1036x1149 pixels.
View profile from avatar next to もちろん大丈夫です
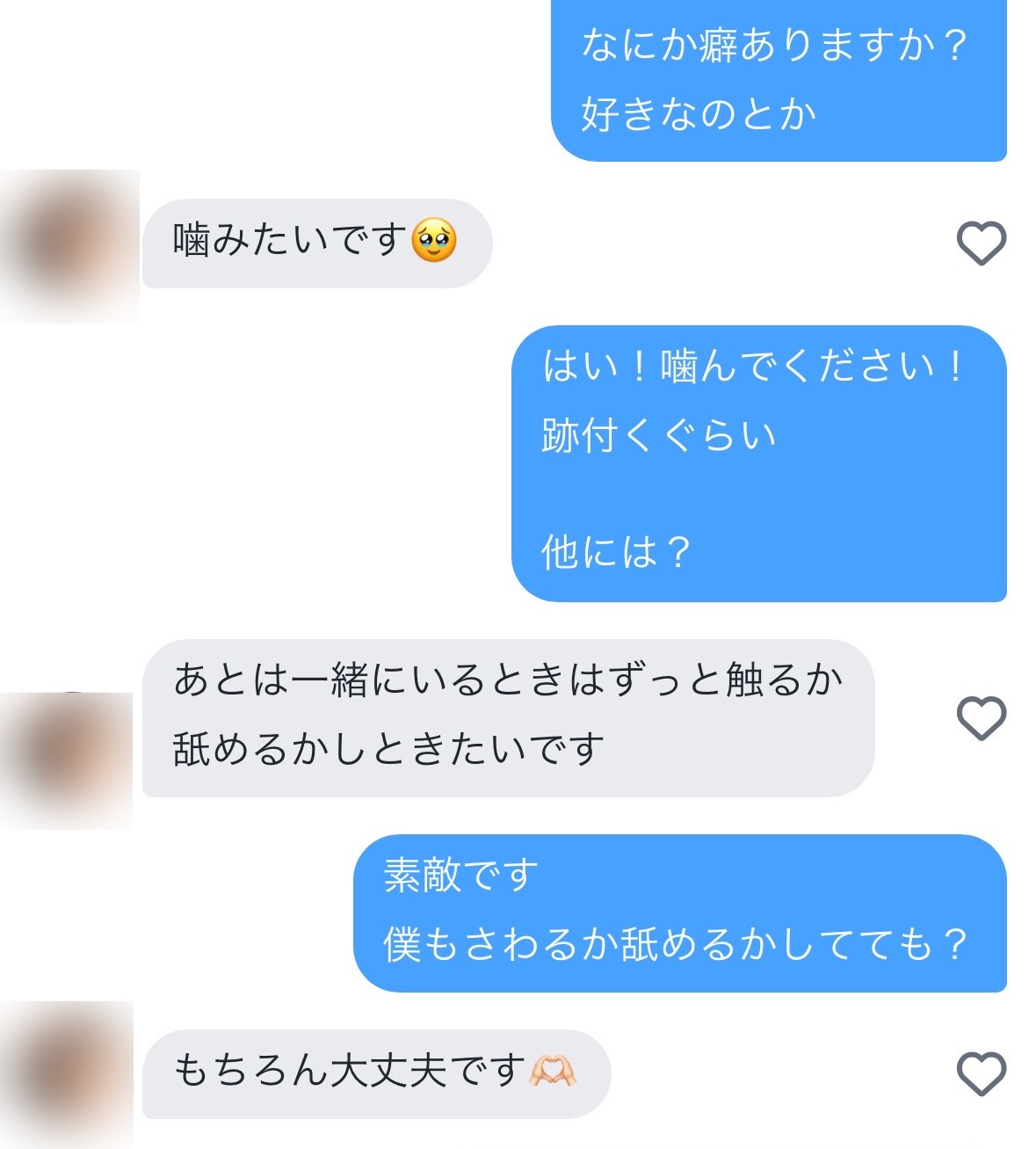pos(66,1074)
